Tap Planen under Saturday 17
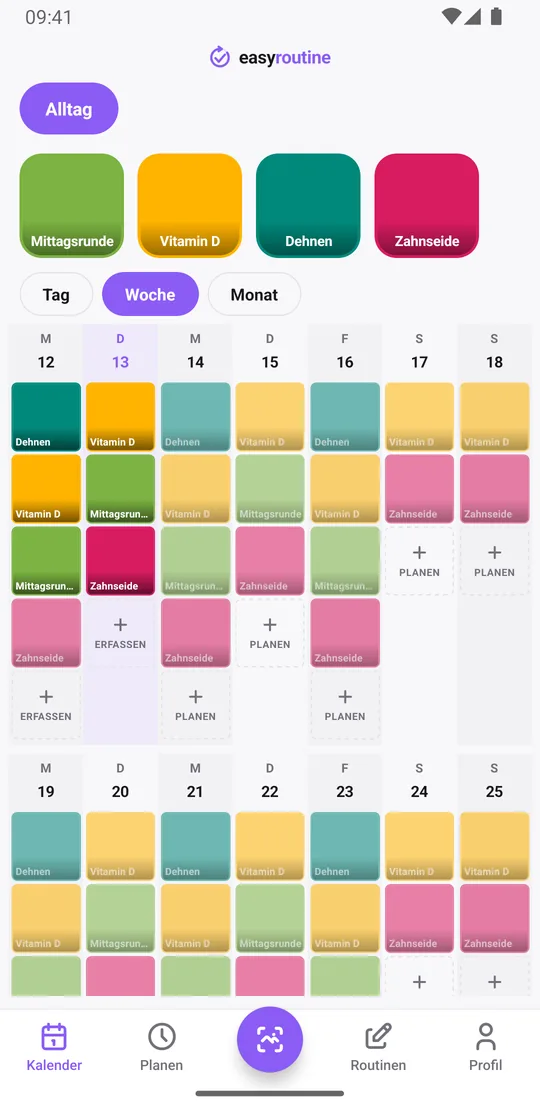This screenshot has width=540, height=1110. 419,561
